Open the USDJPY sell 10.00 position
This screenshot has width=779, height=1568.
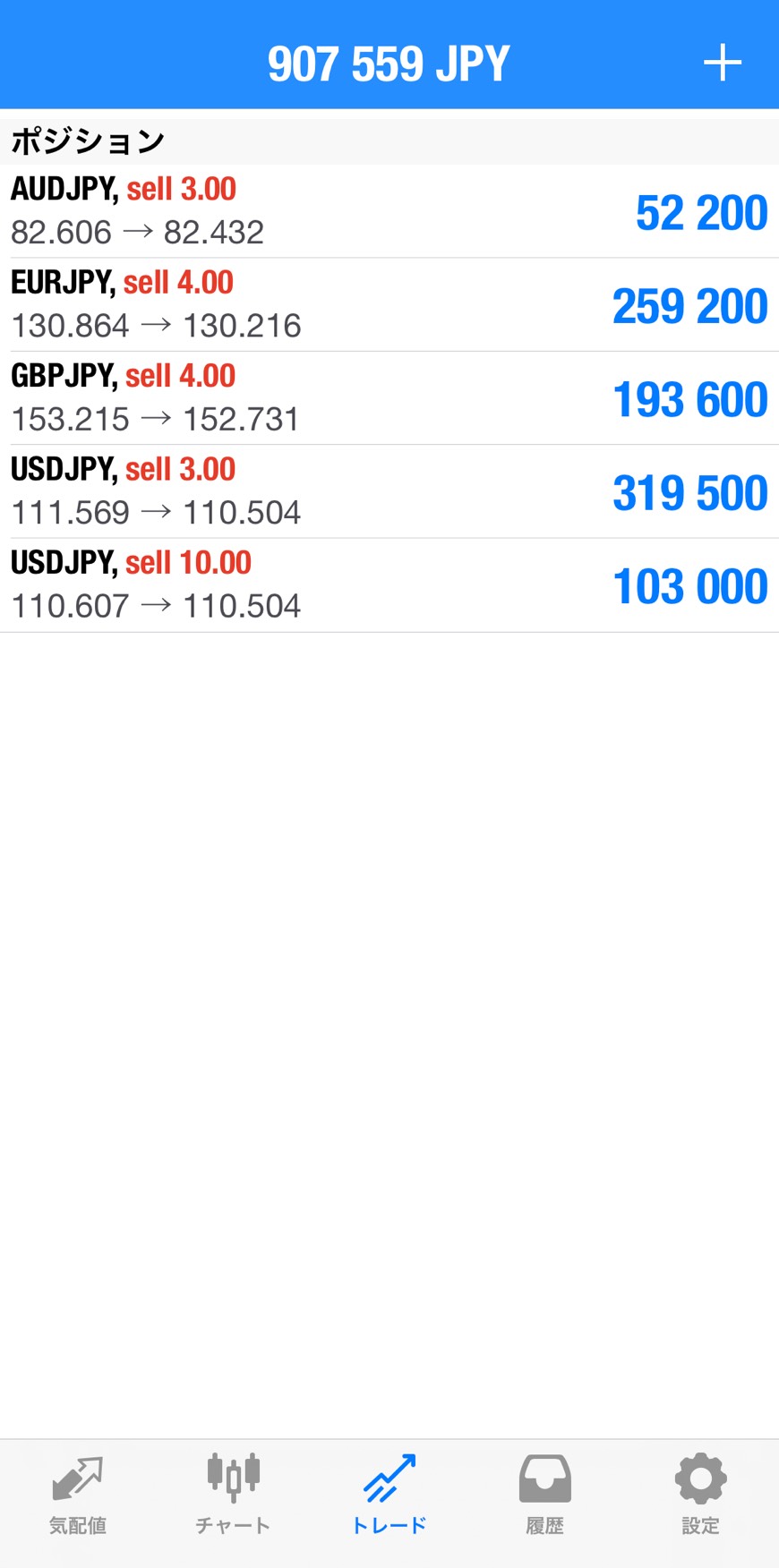click(x=389, y=584)
